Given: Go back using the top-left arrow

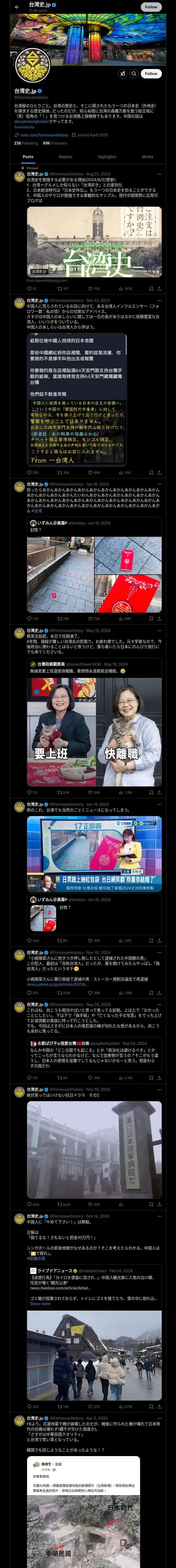Looking at the screenshot, I should pyautogui.click(x=17, y=7).
